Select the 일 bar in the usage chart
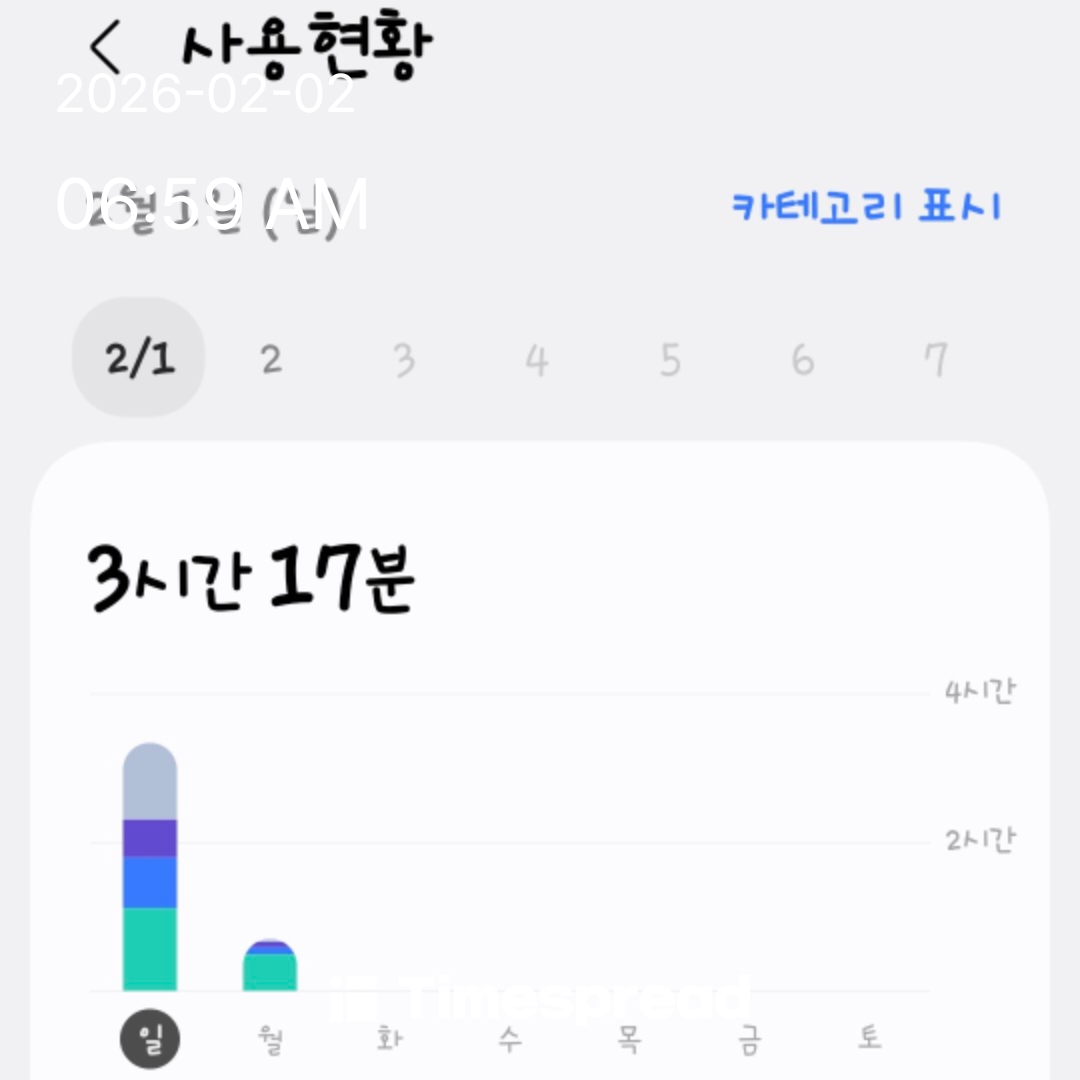This screenshot has height=1080, width=1080. tap(150, 868)
